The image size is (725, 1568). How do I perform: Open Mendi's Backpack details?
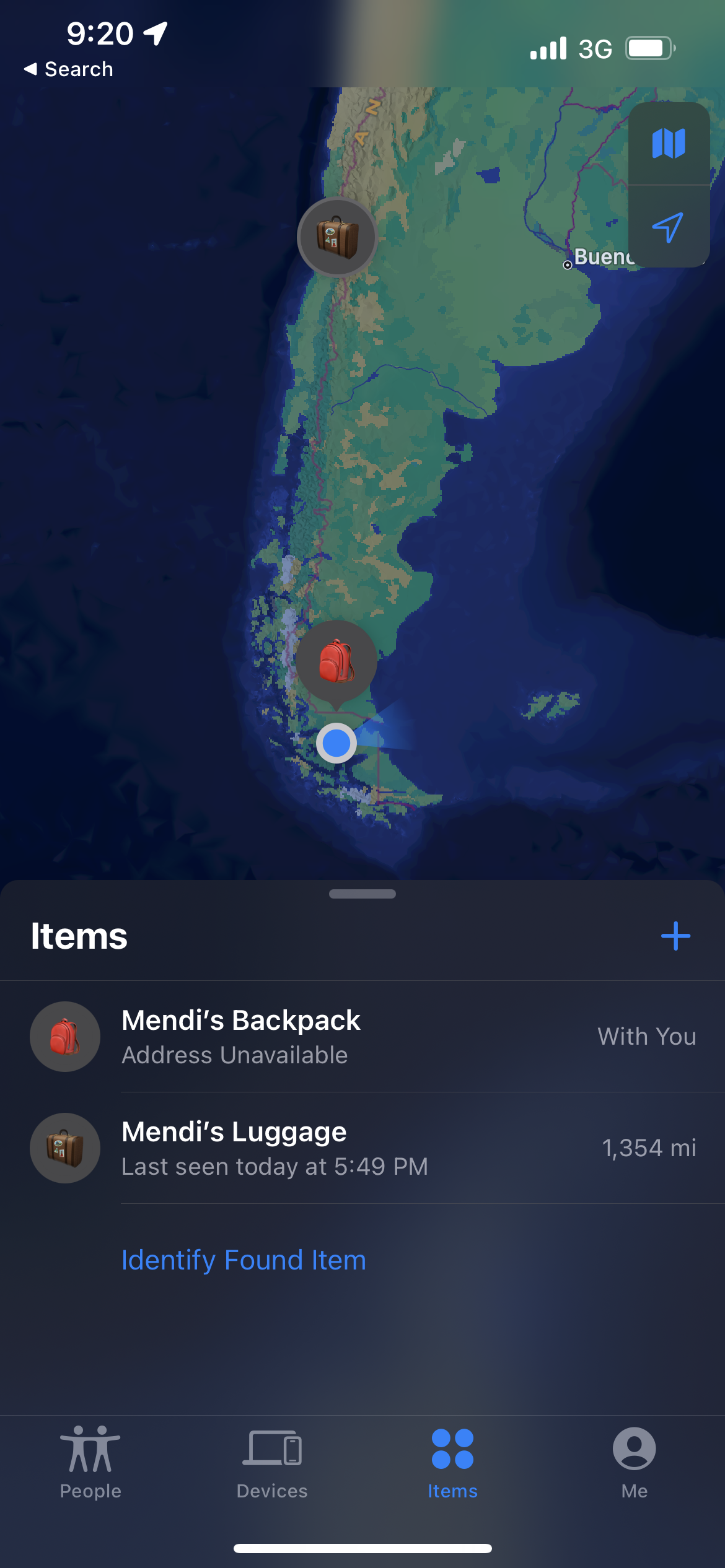point(362,1036)
